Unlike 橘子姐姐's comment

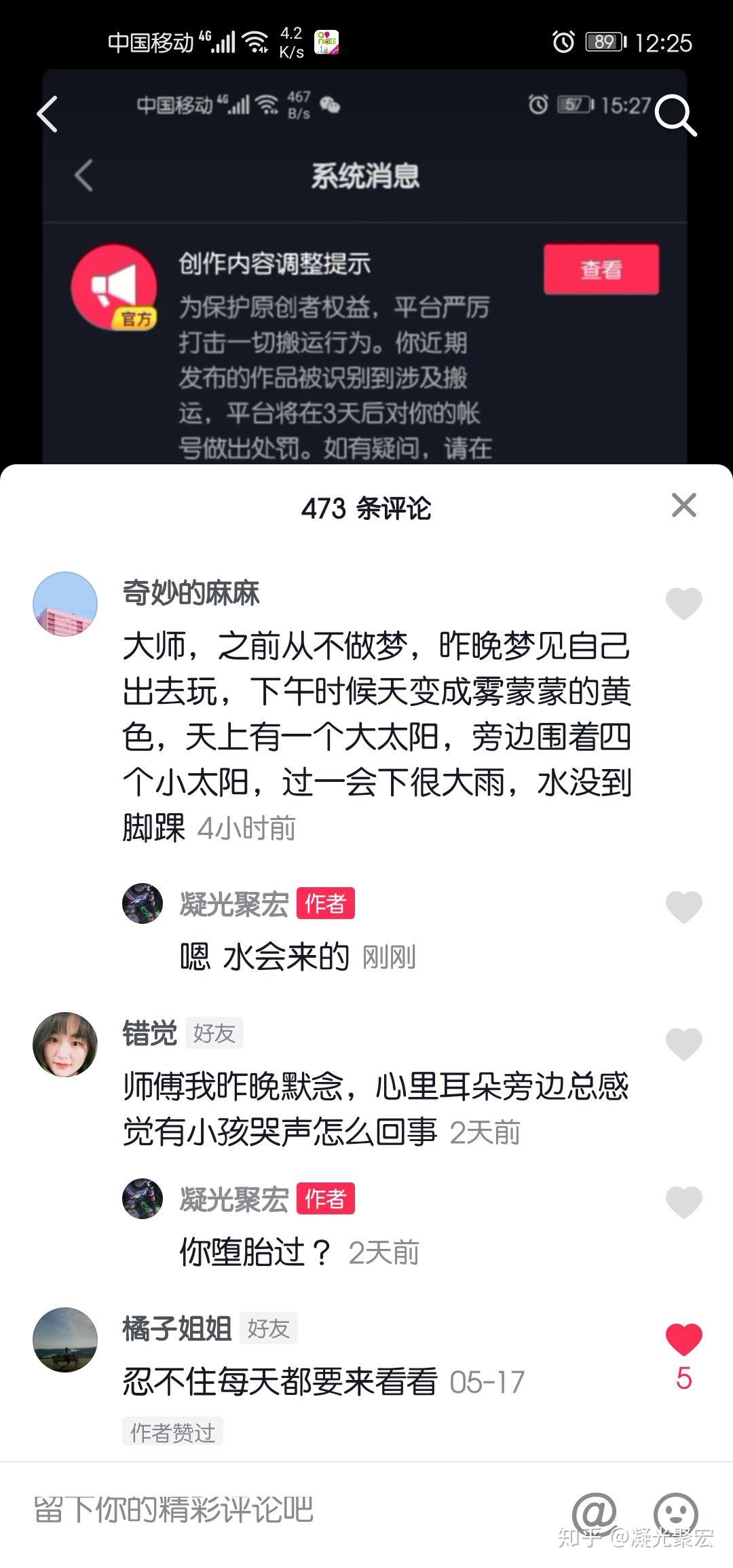[x=683, y=1339]
